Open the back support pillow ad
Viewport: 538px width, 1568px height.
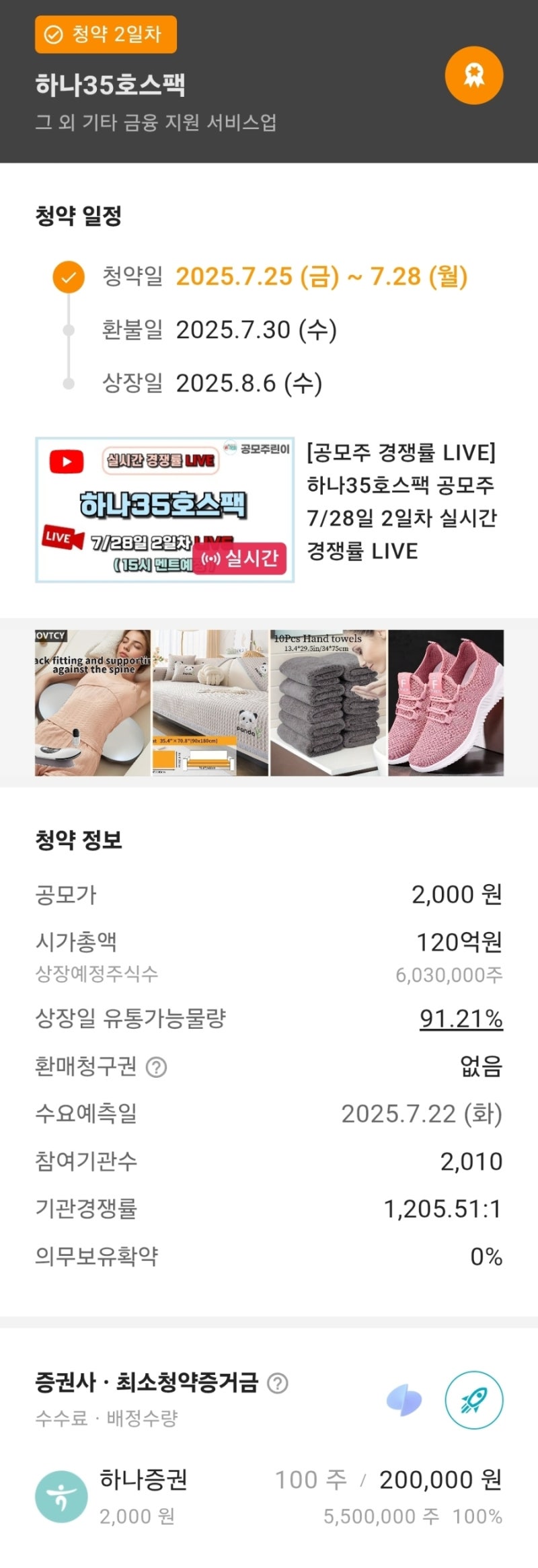93,703
